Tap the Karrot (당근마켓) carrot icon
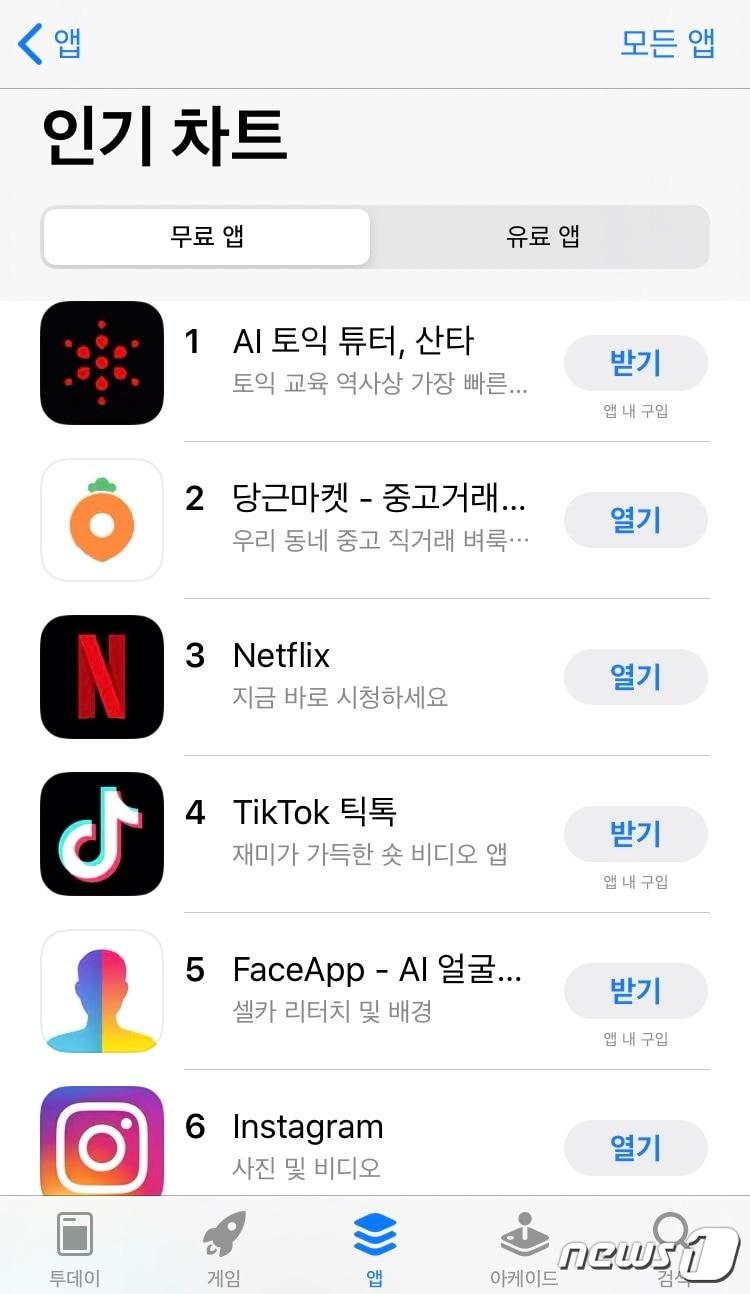 point(101,519)
